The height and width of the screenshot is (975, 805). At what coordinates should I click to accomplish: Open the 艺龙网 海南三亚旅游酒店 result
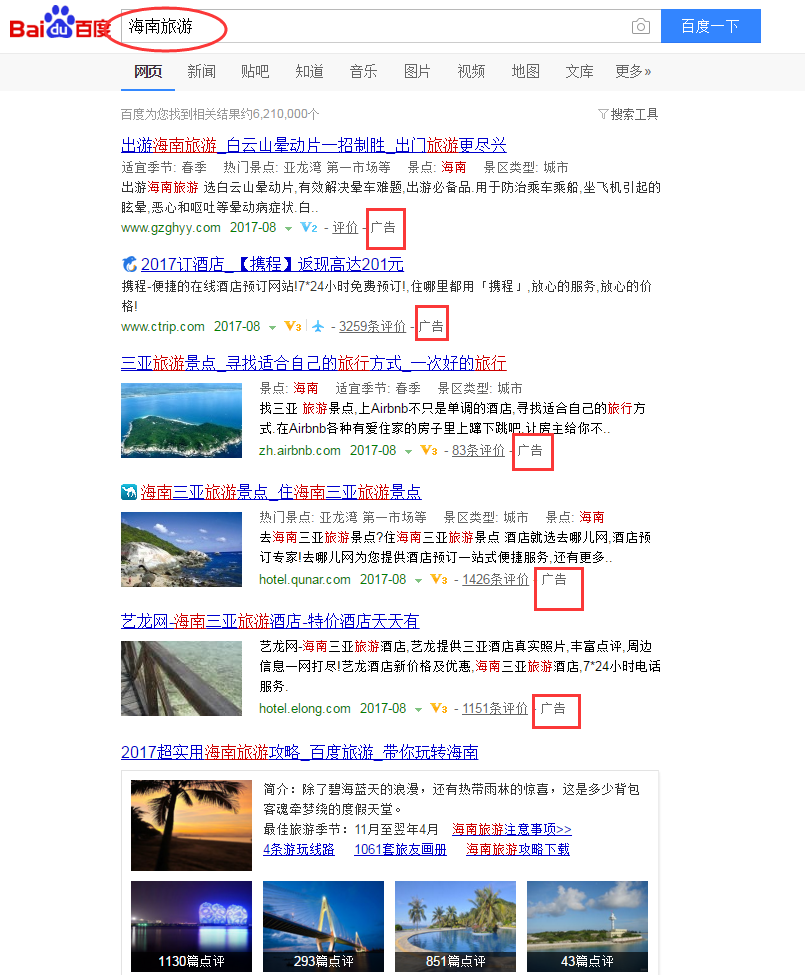pos(270,621)
